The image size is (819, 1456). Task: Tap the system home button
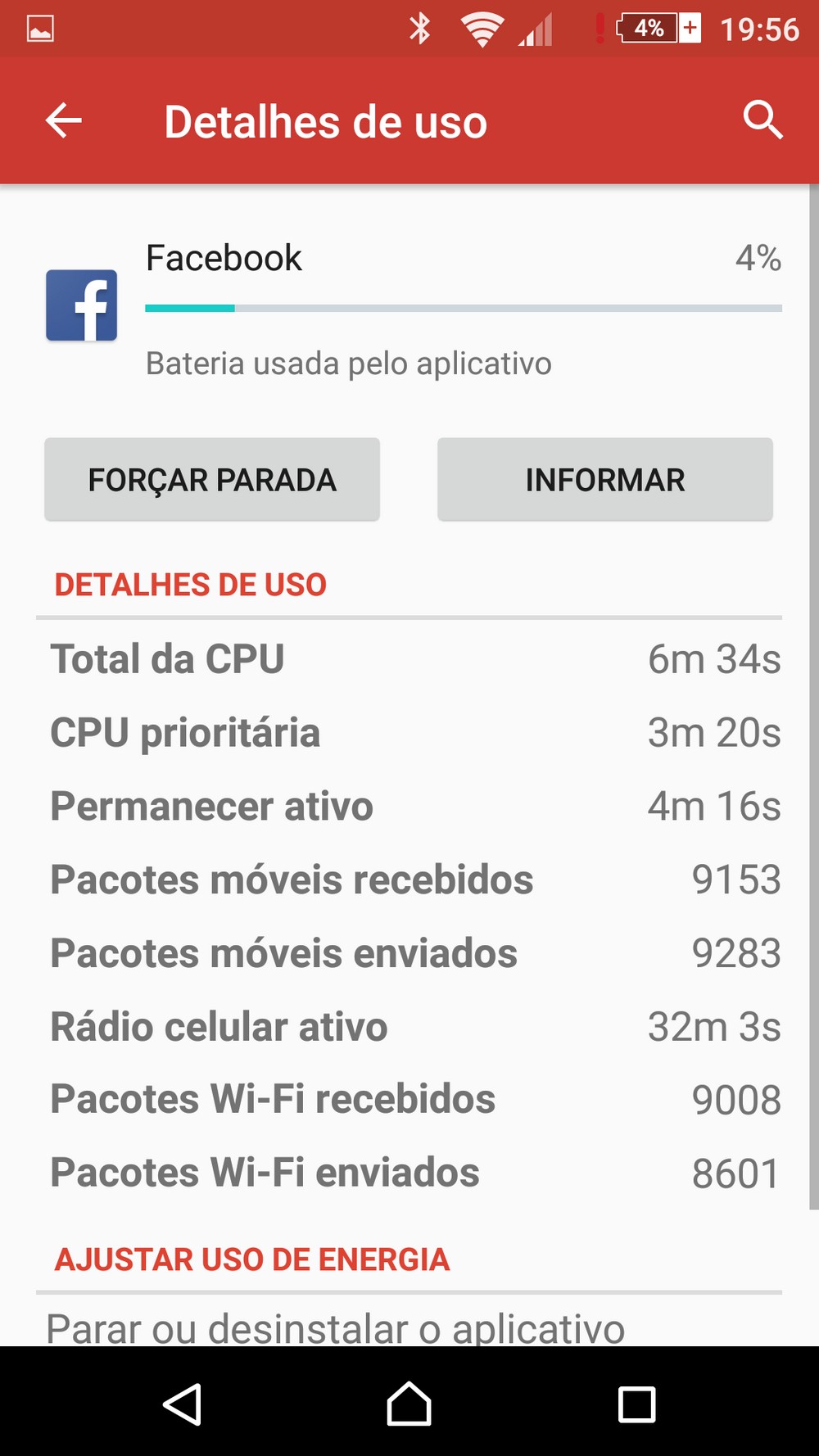click(409, 1404)
